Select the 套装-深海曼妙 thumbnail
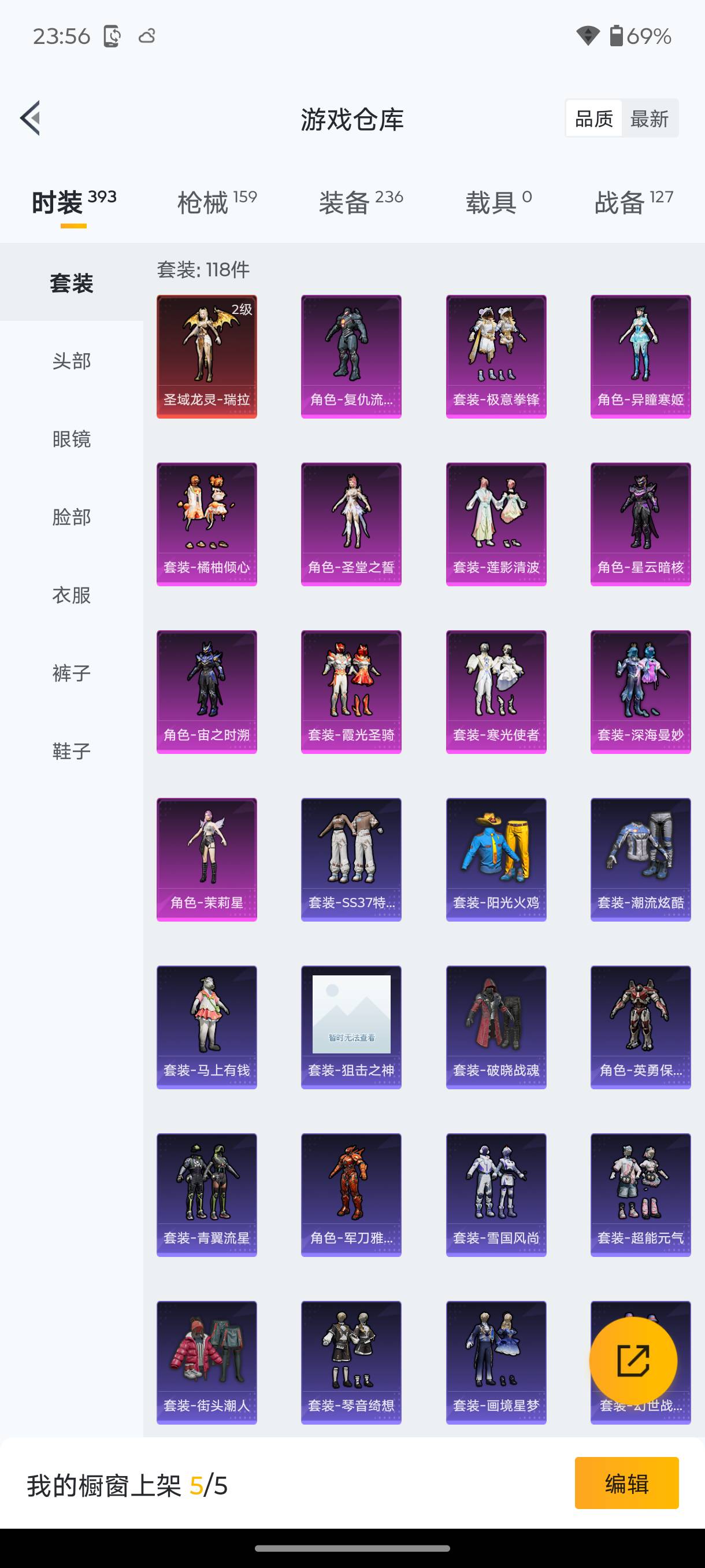Screen dimensions: 705x1568 click(x=641, y=690)
